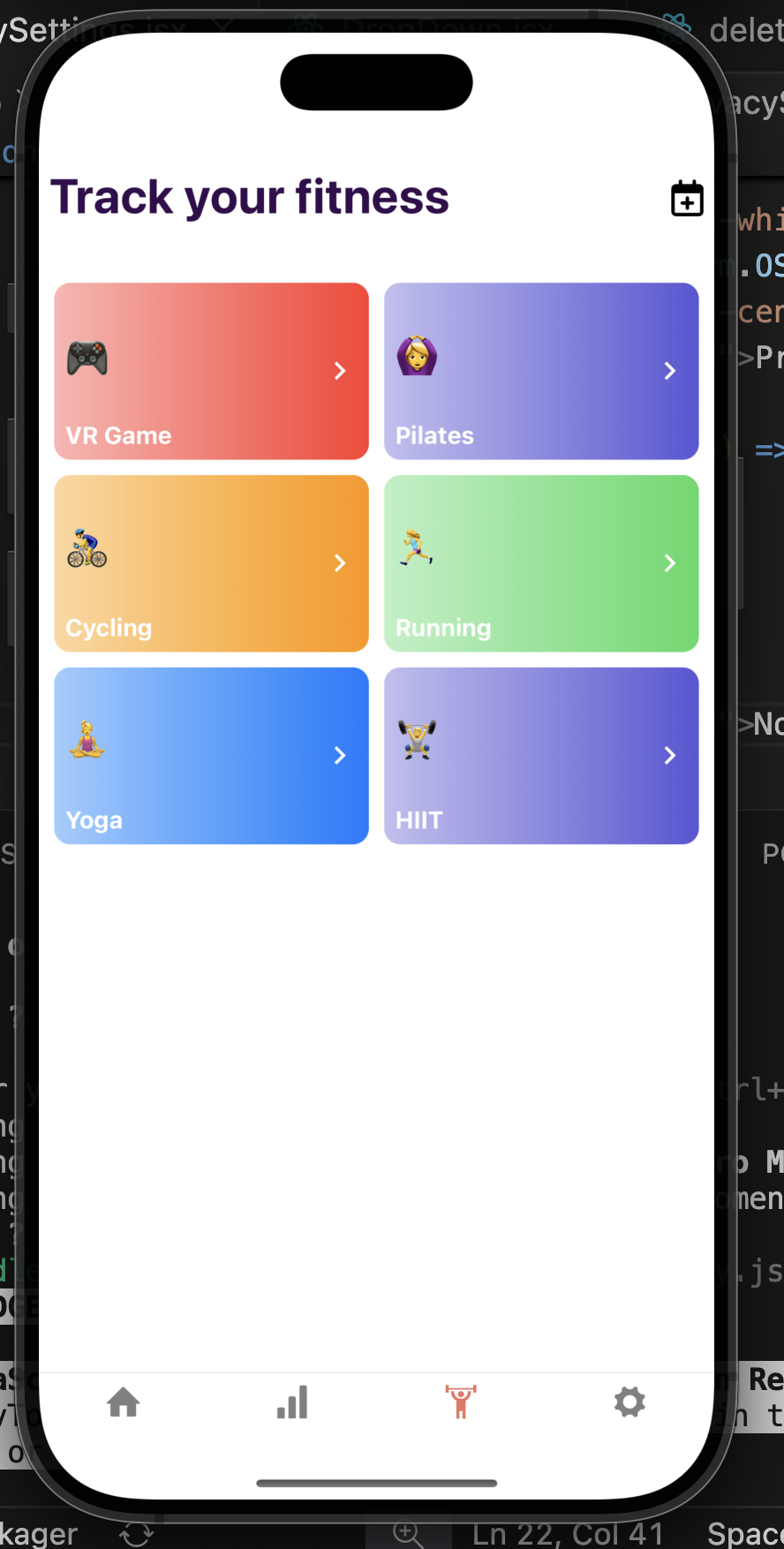Select the Pilates workout card
The image size is (784, 1549).
[541, 371]
